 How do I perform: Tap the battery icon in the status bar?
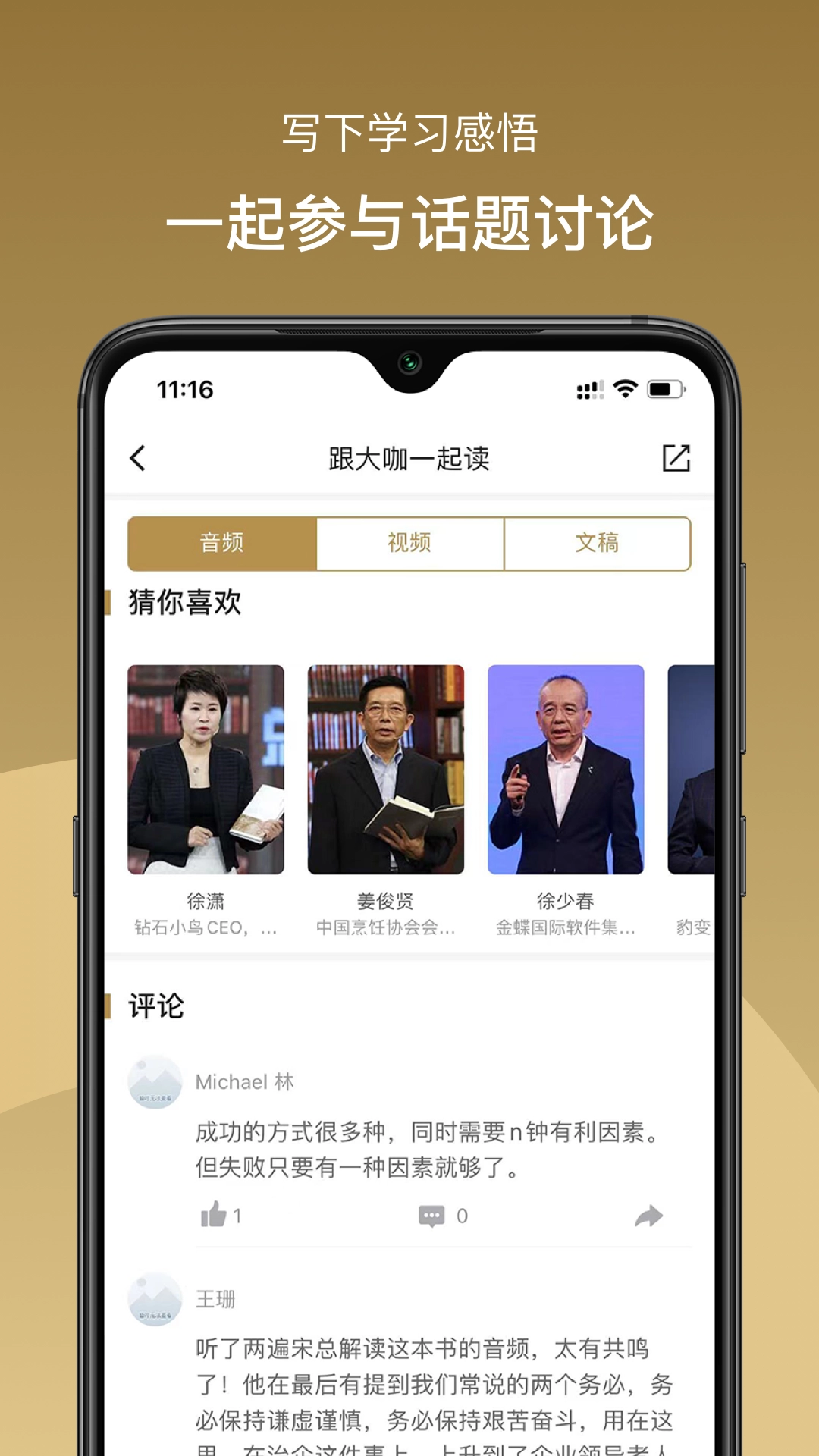[663, 389]
